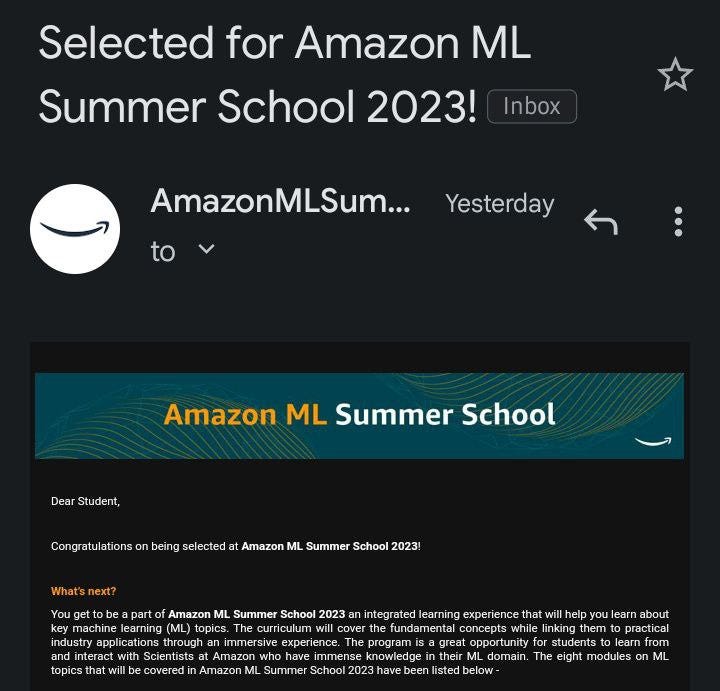
Task: Reply to the AmazonMLSum email
Action: pyautogui.click(x=601, y=221)
